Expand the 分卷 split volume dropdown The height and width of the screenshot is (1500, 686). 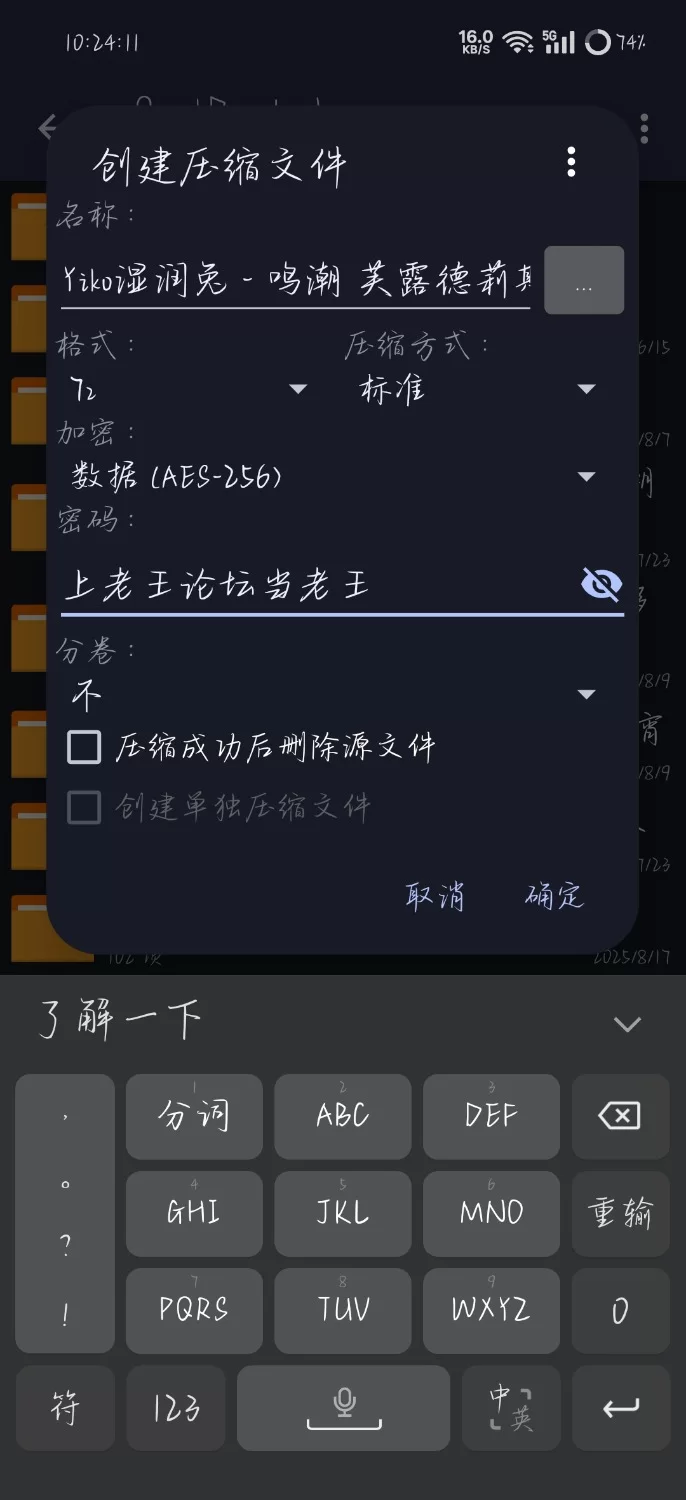(x=334, y=694)
